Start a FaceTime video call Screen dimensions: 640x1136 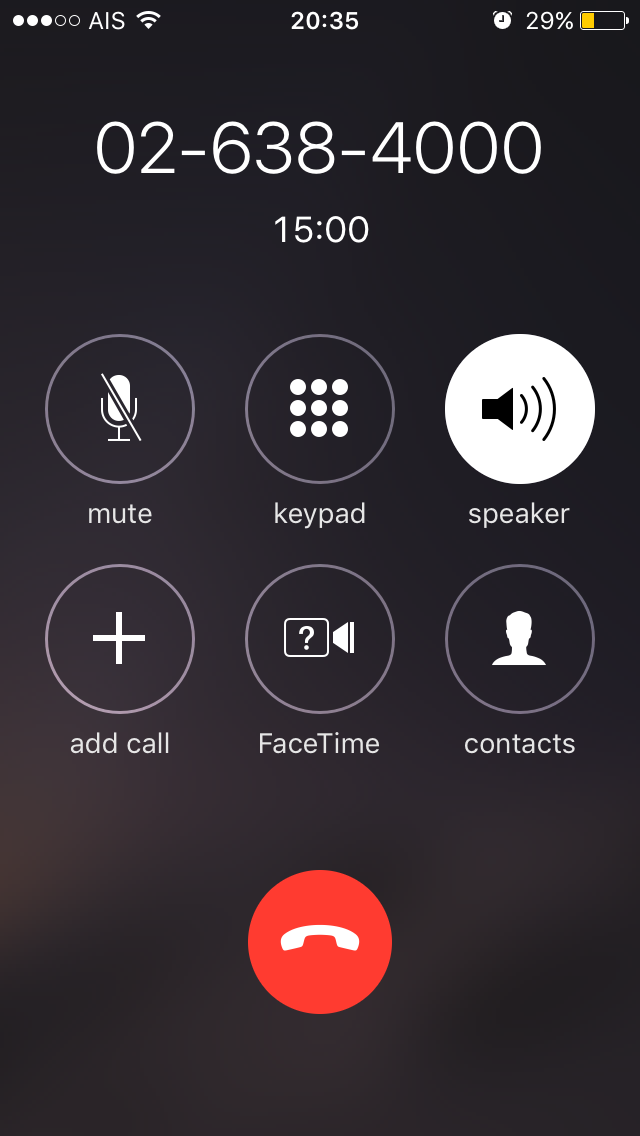[320, 638]
